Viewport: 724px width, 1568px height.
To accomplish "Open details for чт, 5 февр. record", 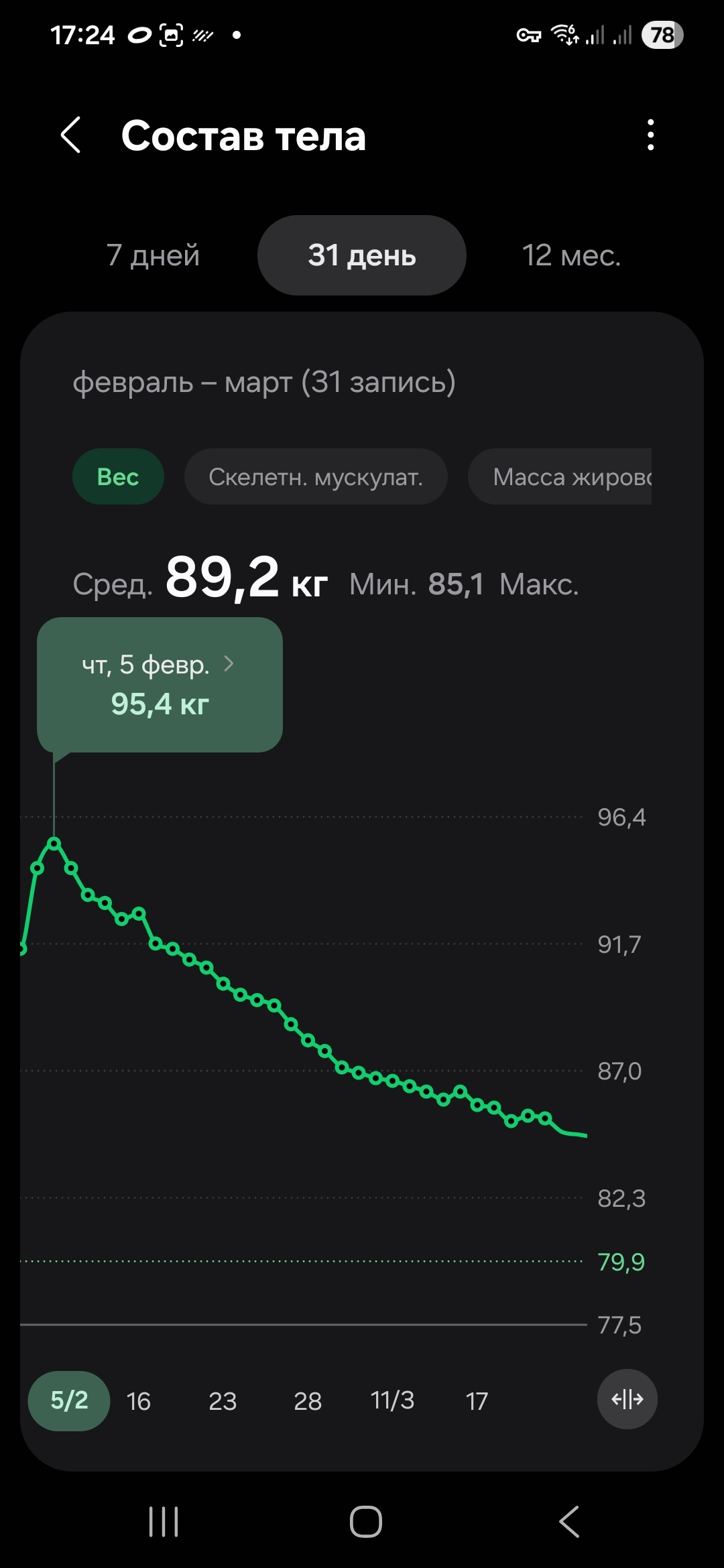I will point(160,685).
